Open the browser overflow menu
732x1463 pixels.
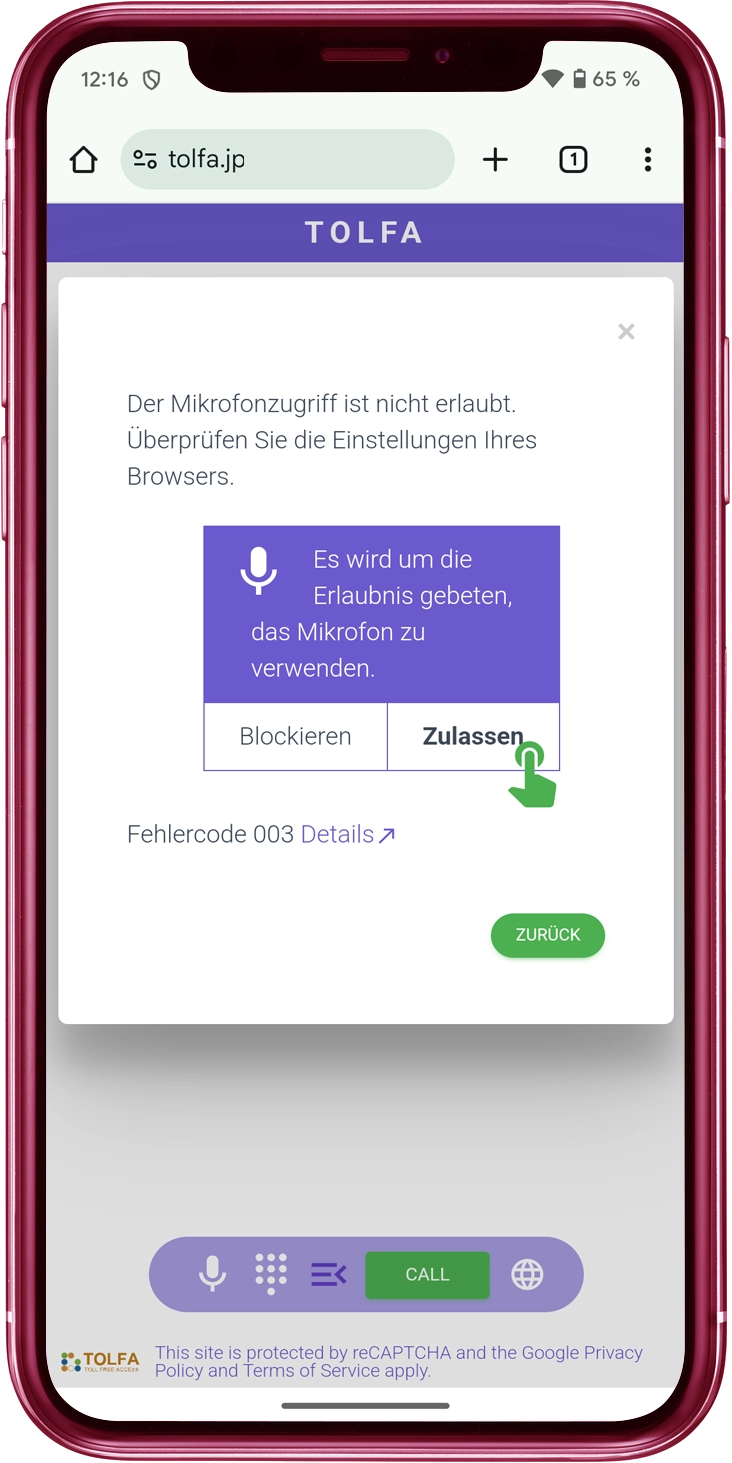point(648,160)
